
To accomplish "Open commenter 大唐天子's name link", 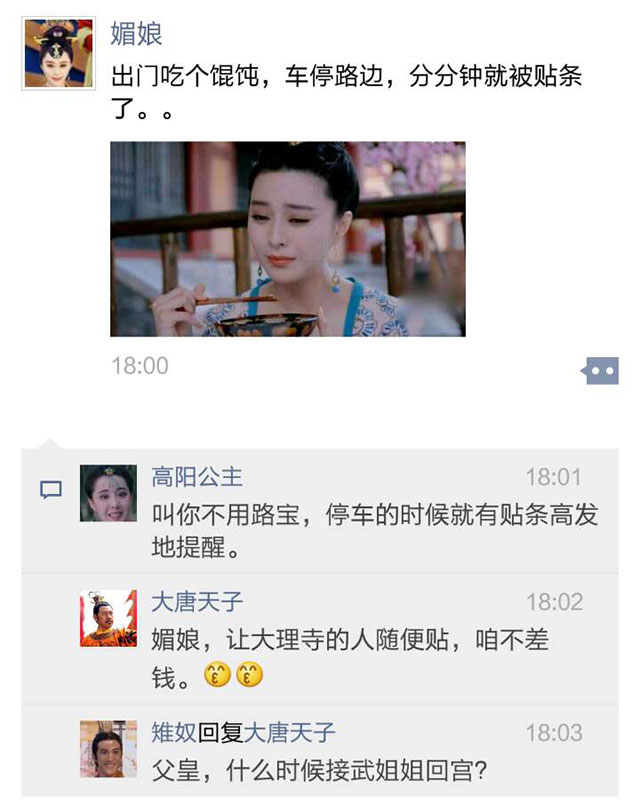I will pos(197,602).
